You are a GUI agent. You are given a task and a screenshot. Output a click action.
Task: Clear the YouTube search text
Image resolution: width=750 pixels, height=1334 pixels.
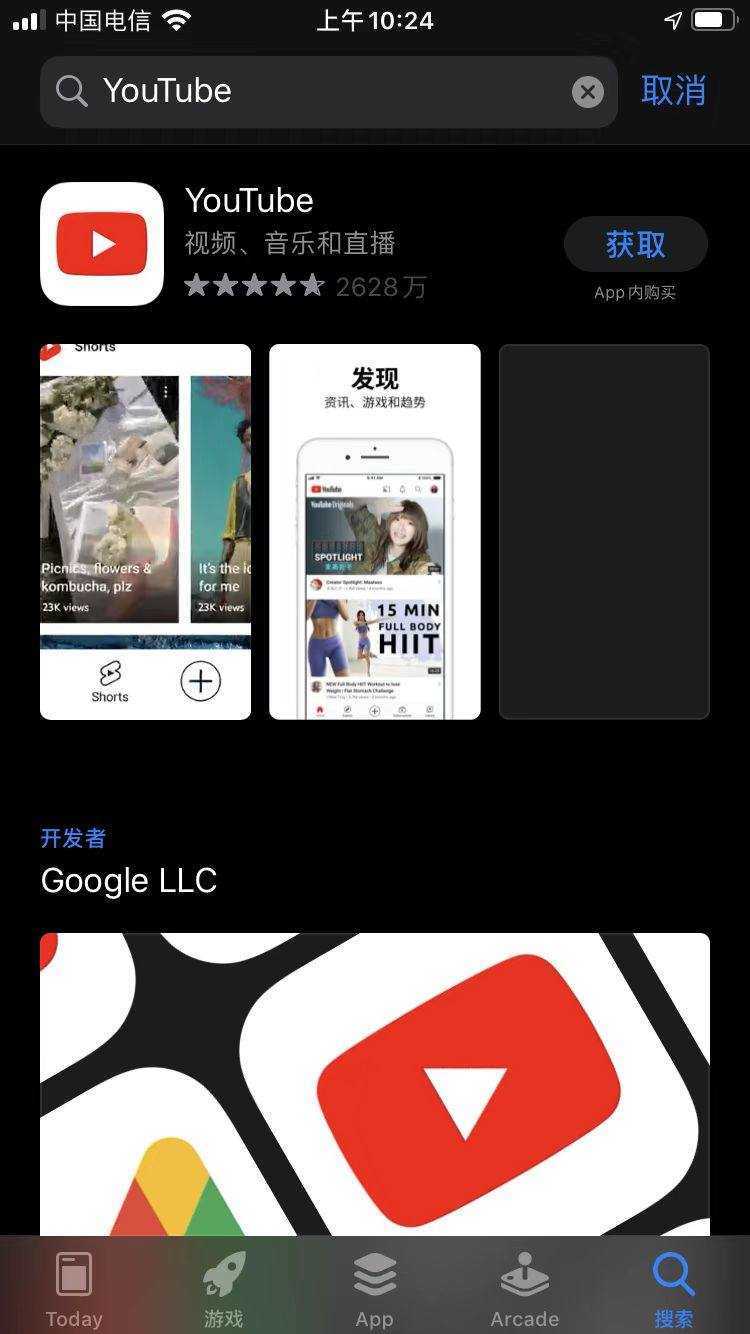pyautogui.click(x=588, y=92)
